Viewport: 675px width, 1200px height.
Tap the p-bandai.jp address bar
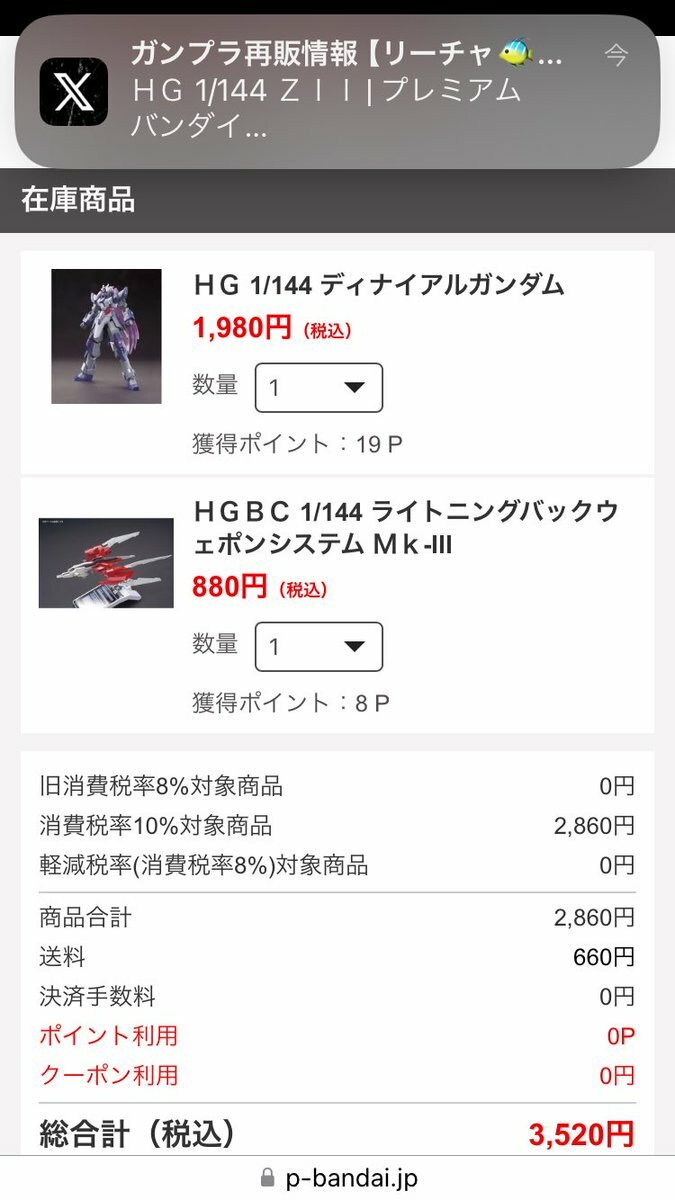337,1178
